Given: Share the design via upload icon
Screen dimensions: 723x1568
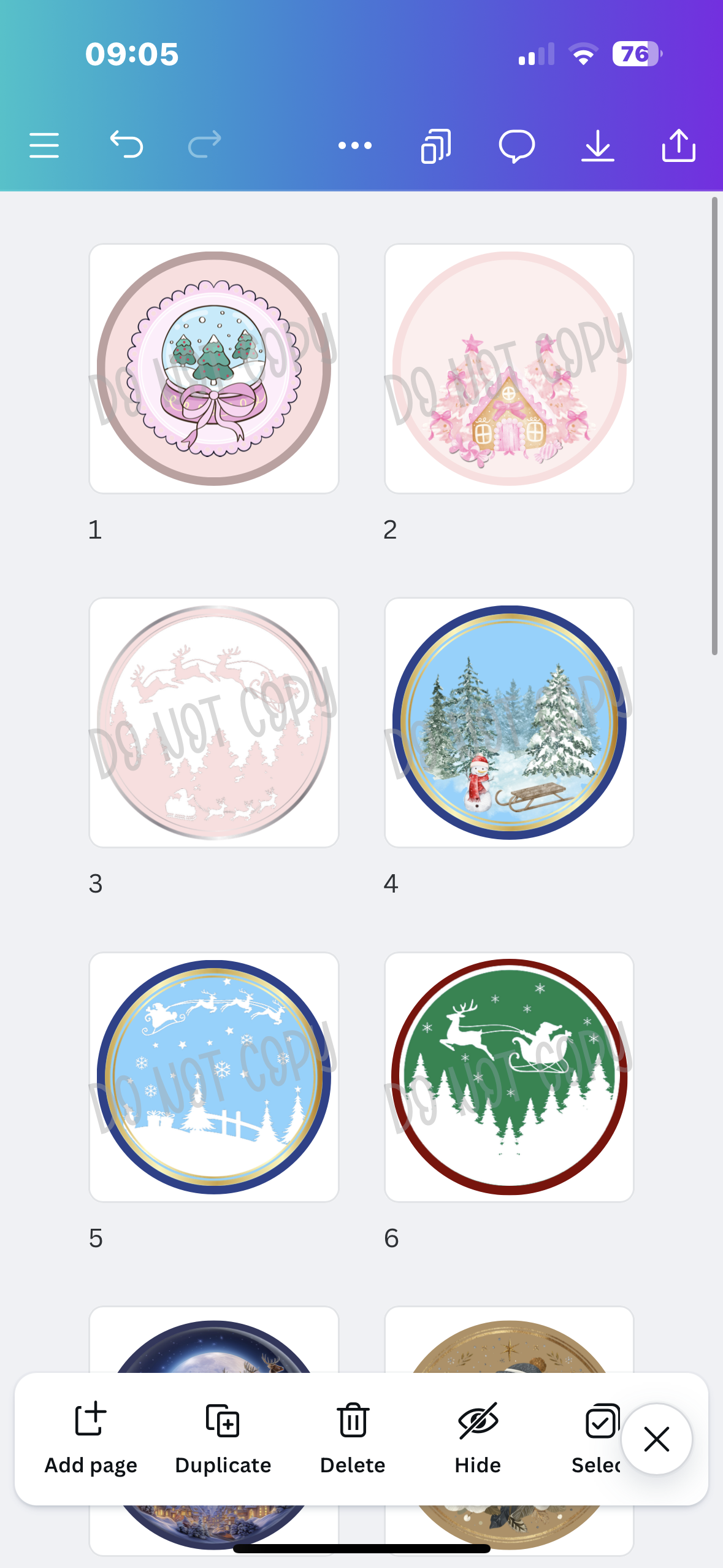Looking at the screenshot, I should [x=678, y=145].
